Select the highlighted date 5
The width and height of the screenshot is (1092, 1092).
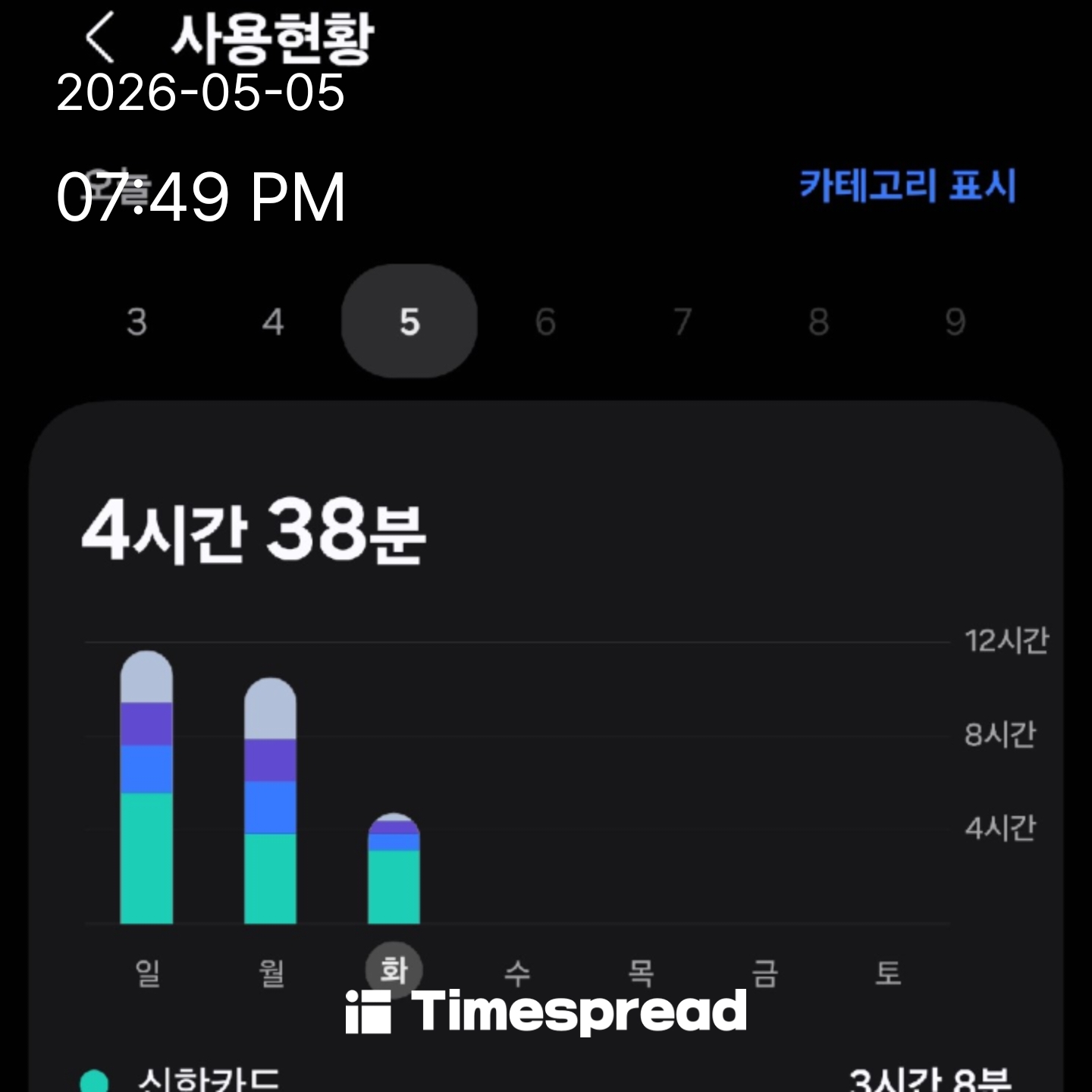(409, 321)
